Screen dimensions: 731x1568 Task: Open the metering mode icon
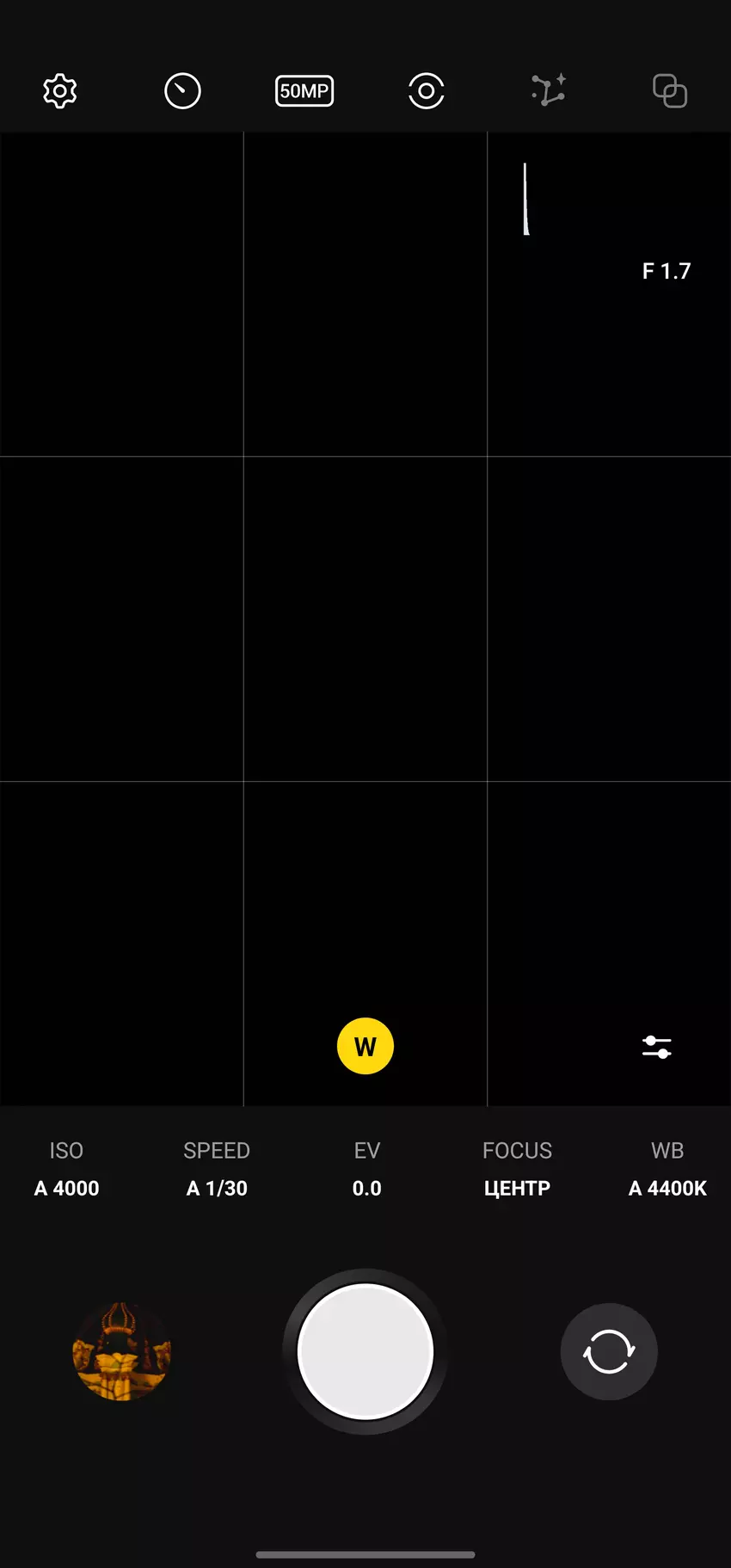point(427,91)
